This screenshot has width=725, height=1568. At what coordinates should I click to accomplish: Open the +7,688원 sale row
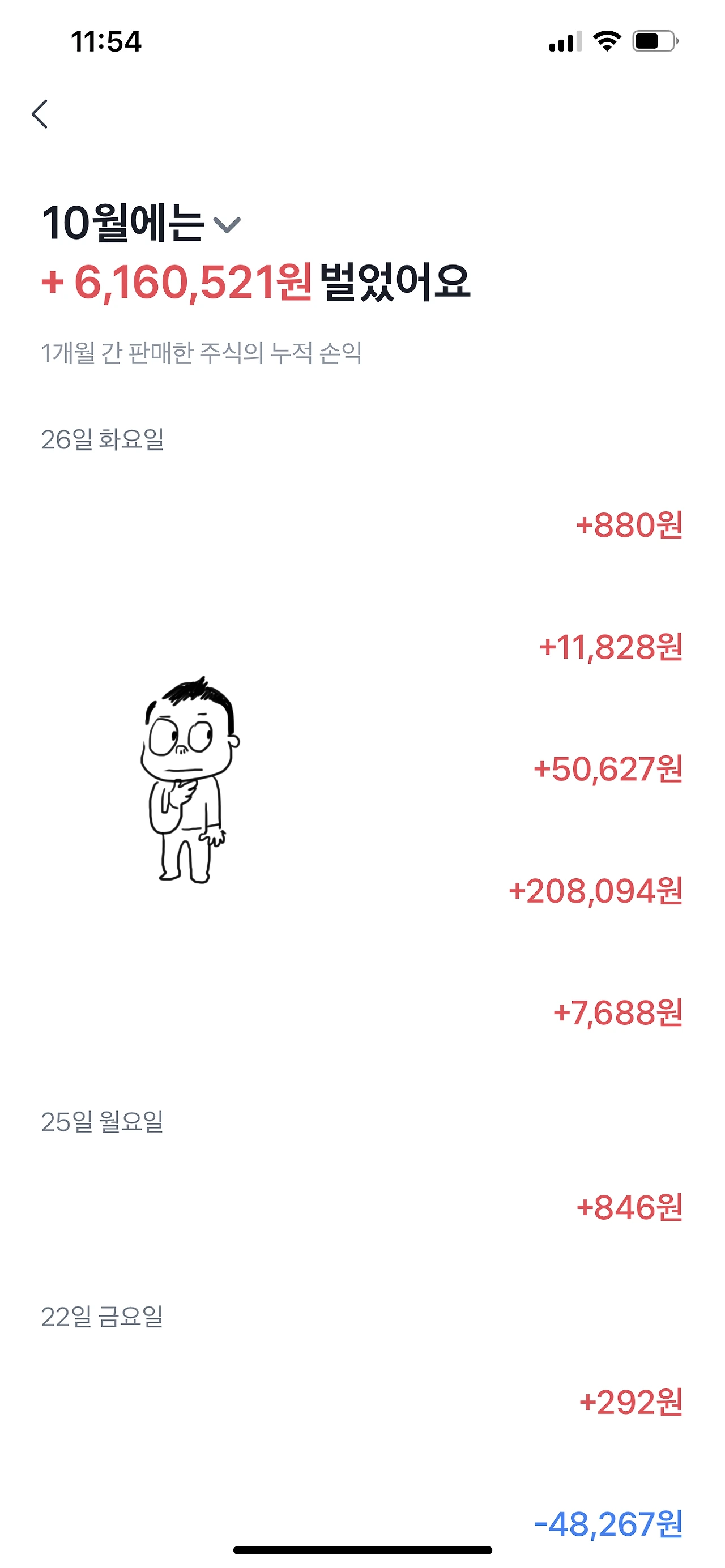click(x=617, y=1013)
